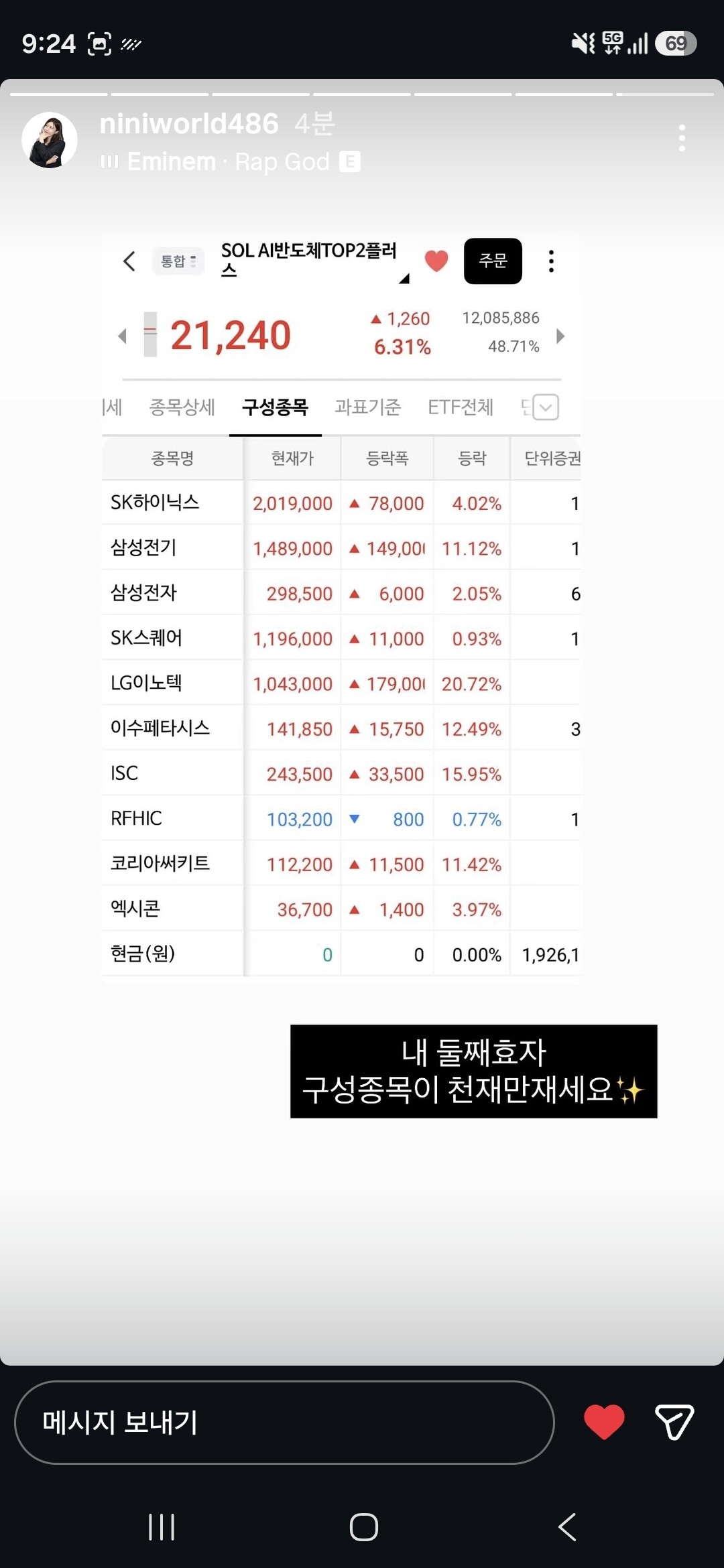724x1568 pixels.
Task: Open niniworld486's profile picture
Action: click(x=50, y=140)
